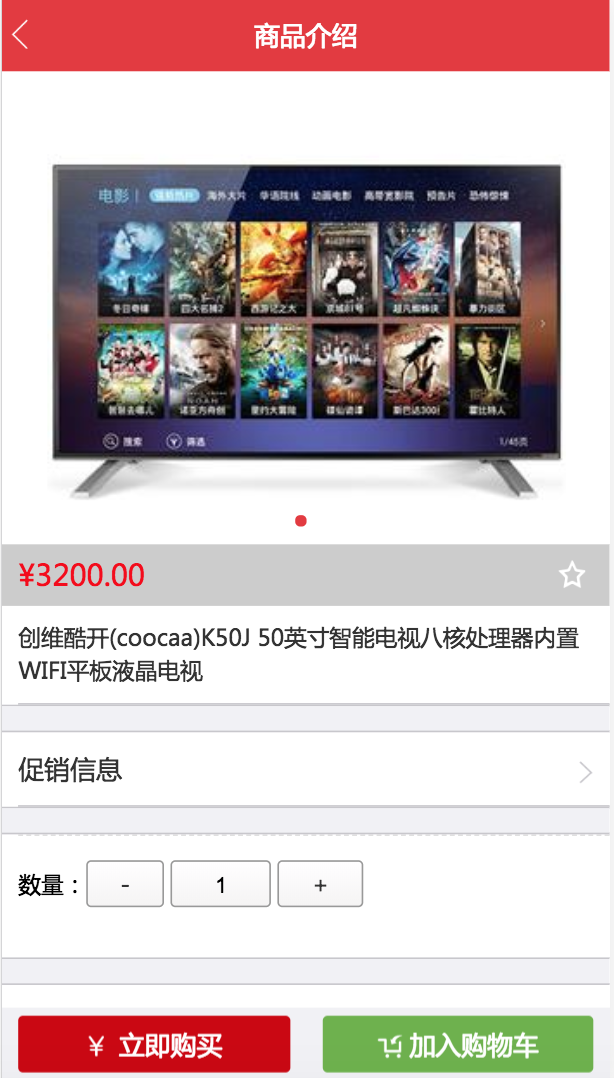Open the 促销信息 promotion row

pos(306,770)
